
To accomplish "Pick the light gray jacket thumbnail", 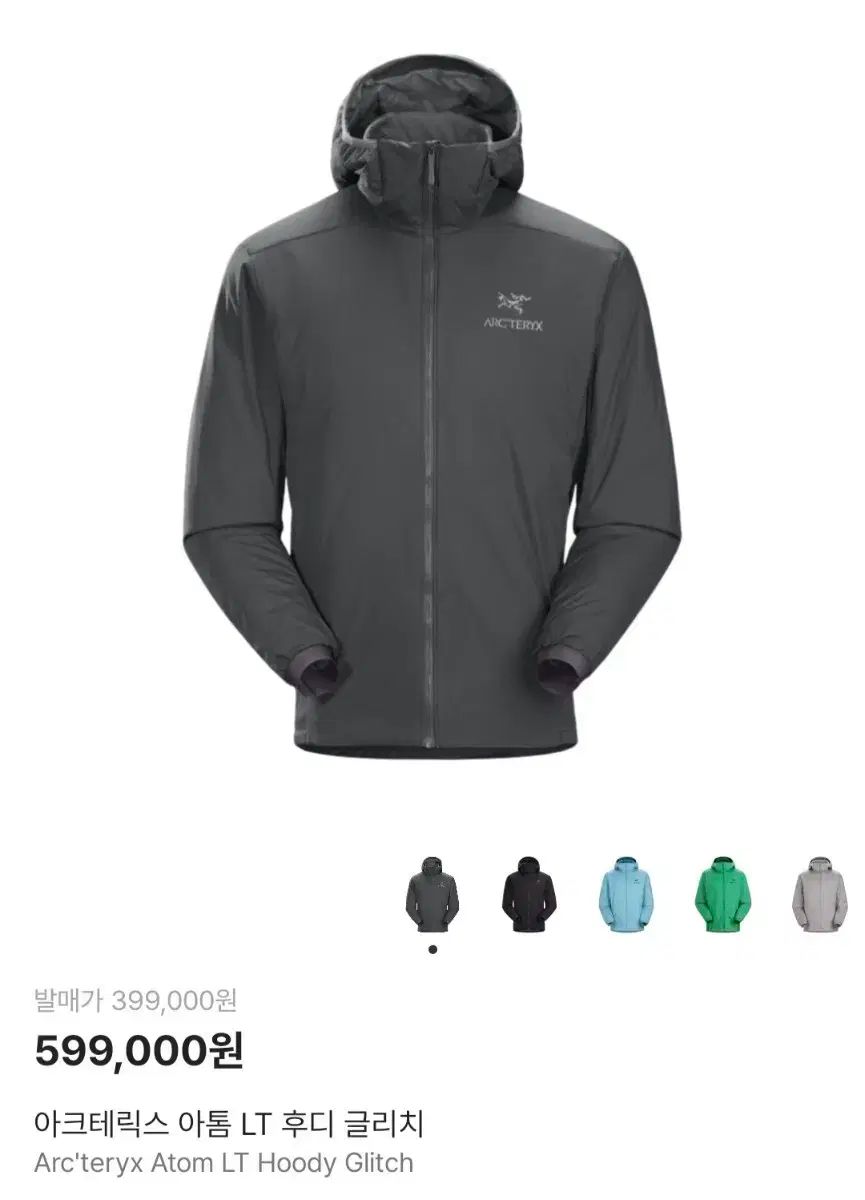I will tap(819, 895).
